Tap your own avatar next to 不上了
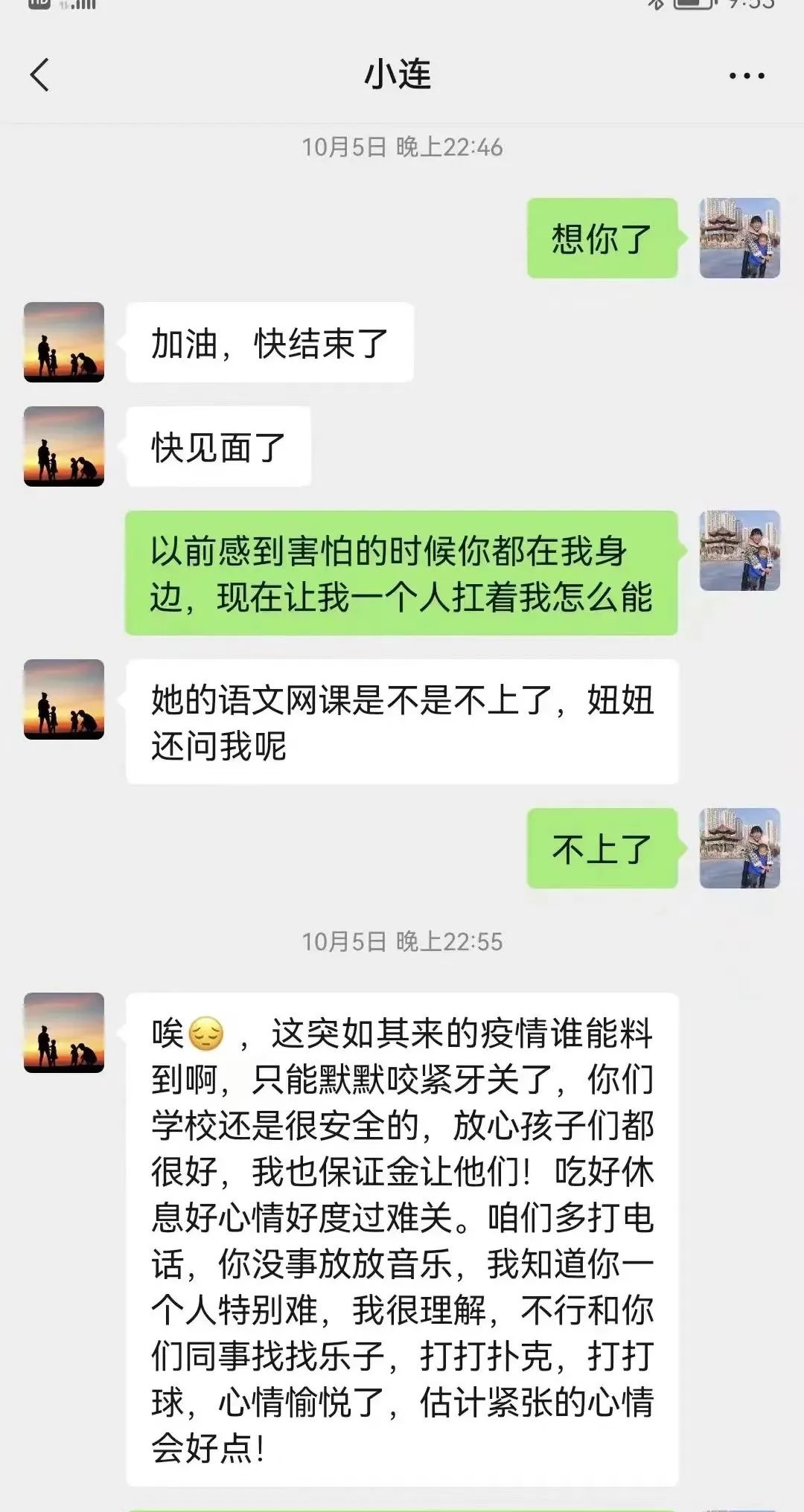The image size is (804, 1512). 739,848
